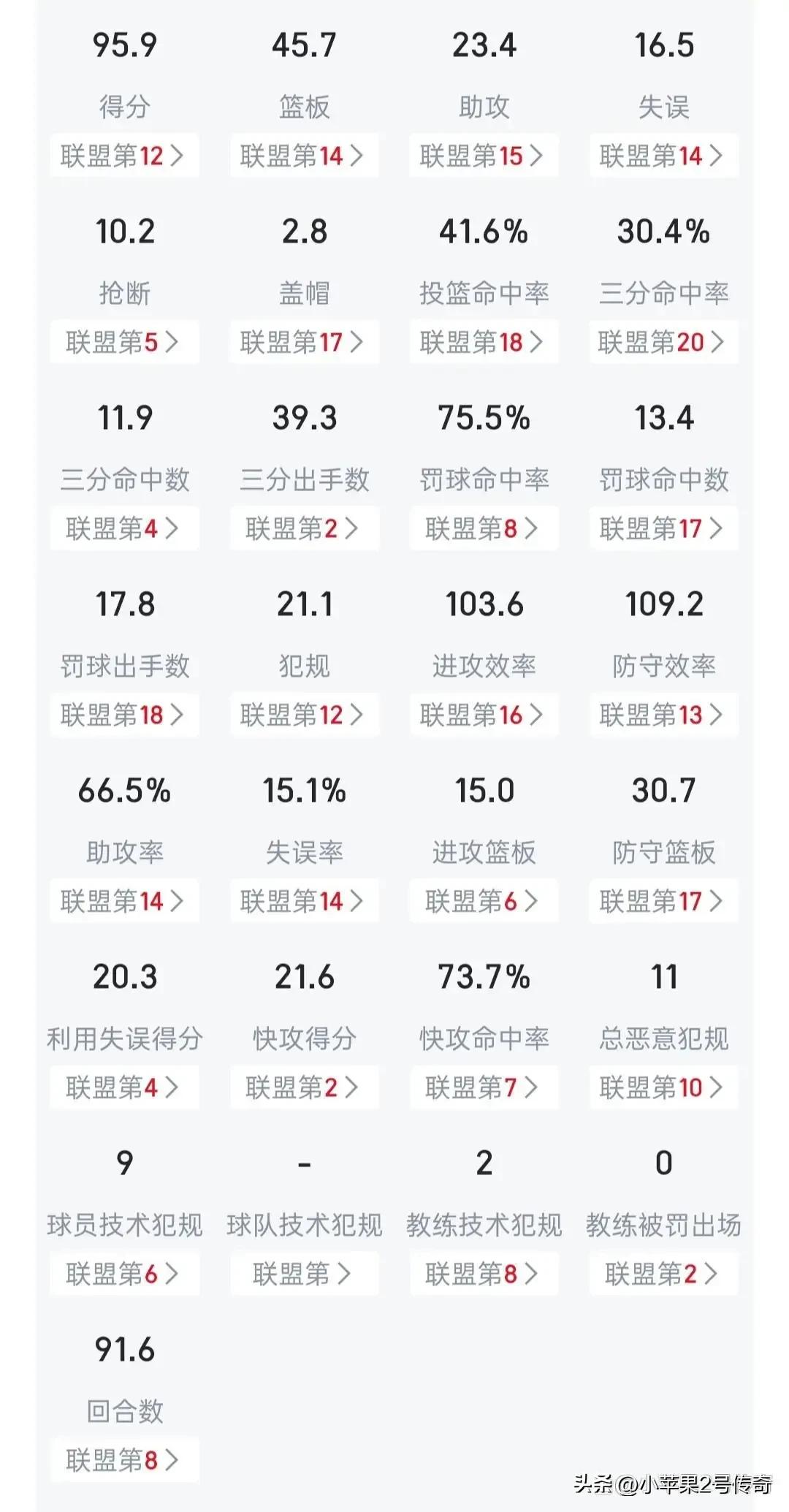
Task: Check 教练被罚出场 ranking details
Action: [x=663, y=1275]
